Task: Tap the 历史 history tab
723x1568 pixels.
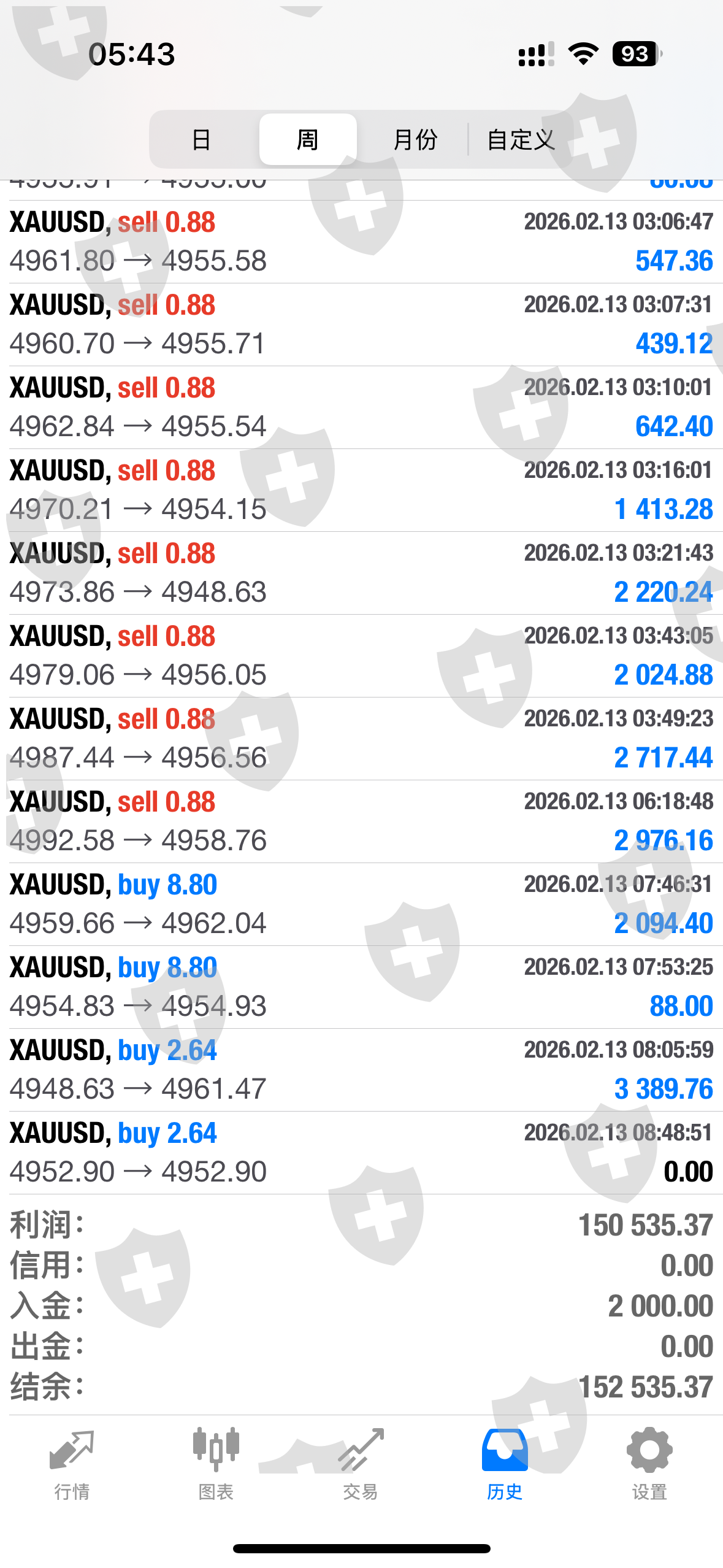Action: (x=505, y=1464)
